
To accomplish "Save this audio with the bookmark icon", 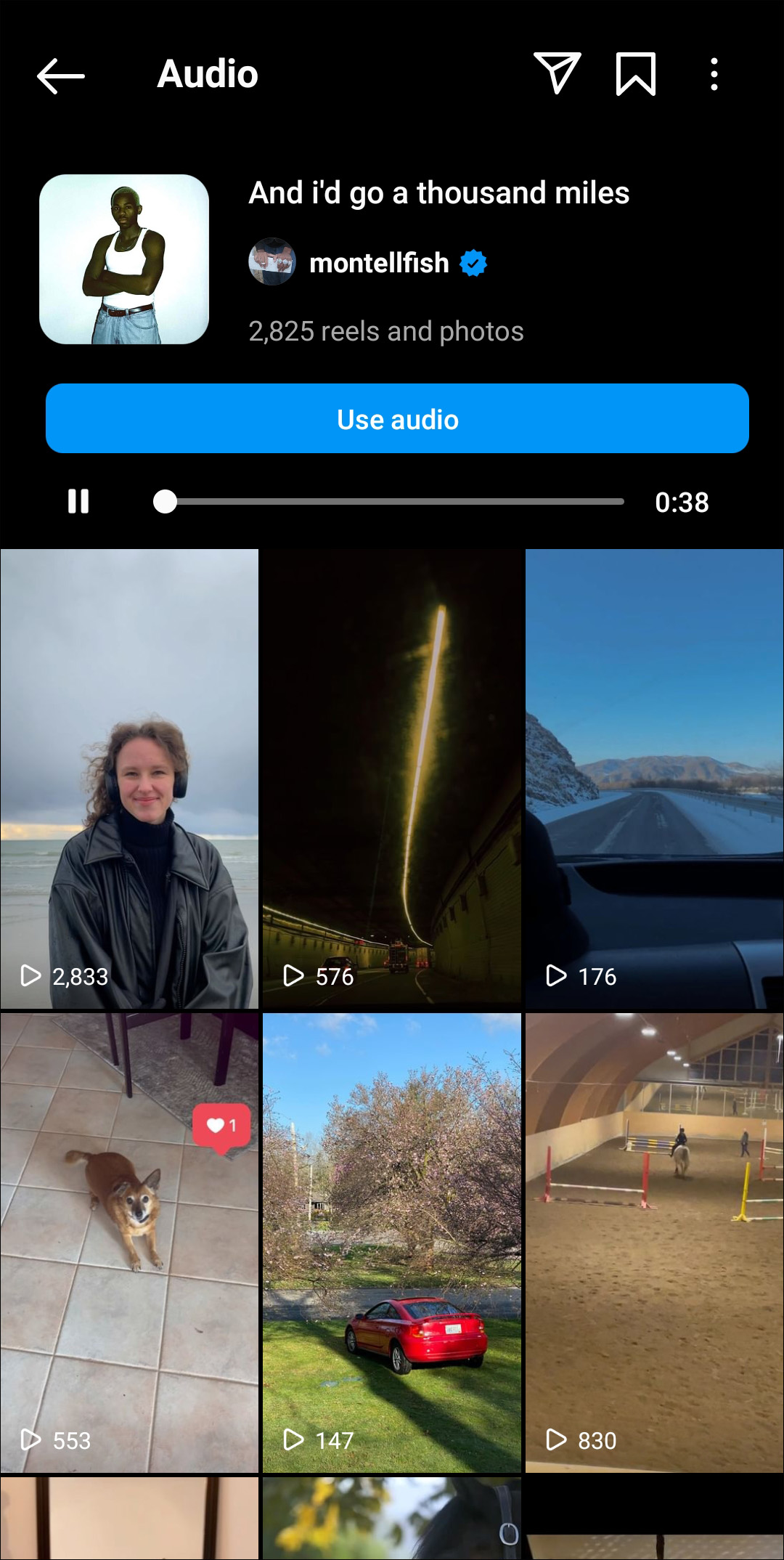I will click(636, 74).
